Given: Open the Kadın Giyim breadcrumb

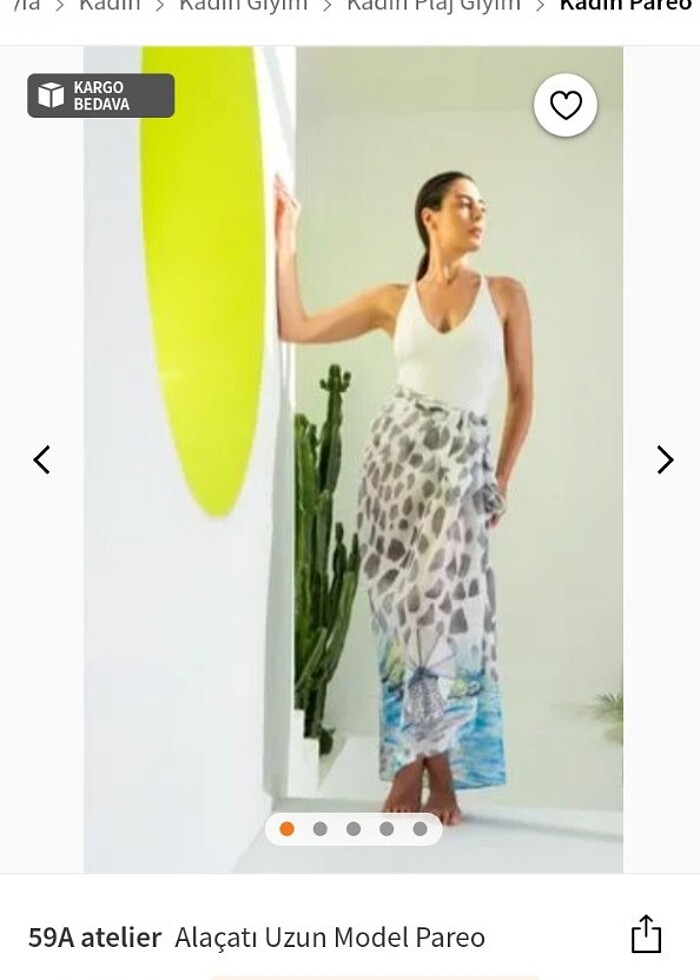Looking at the screenshot, I should (x=243, y=6).
